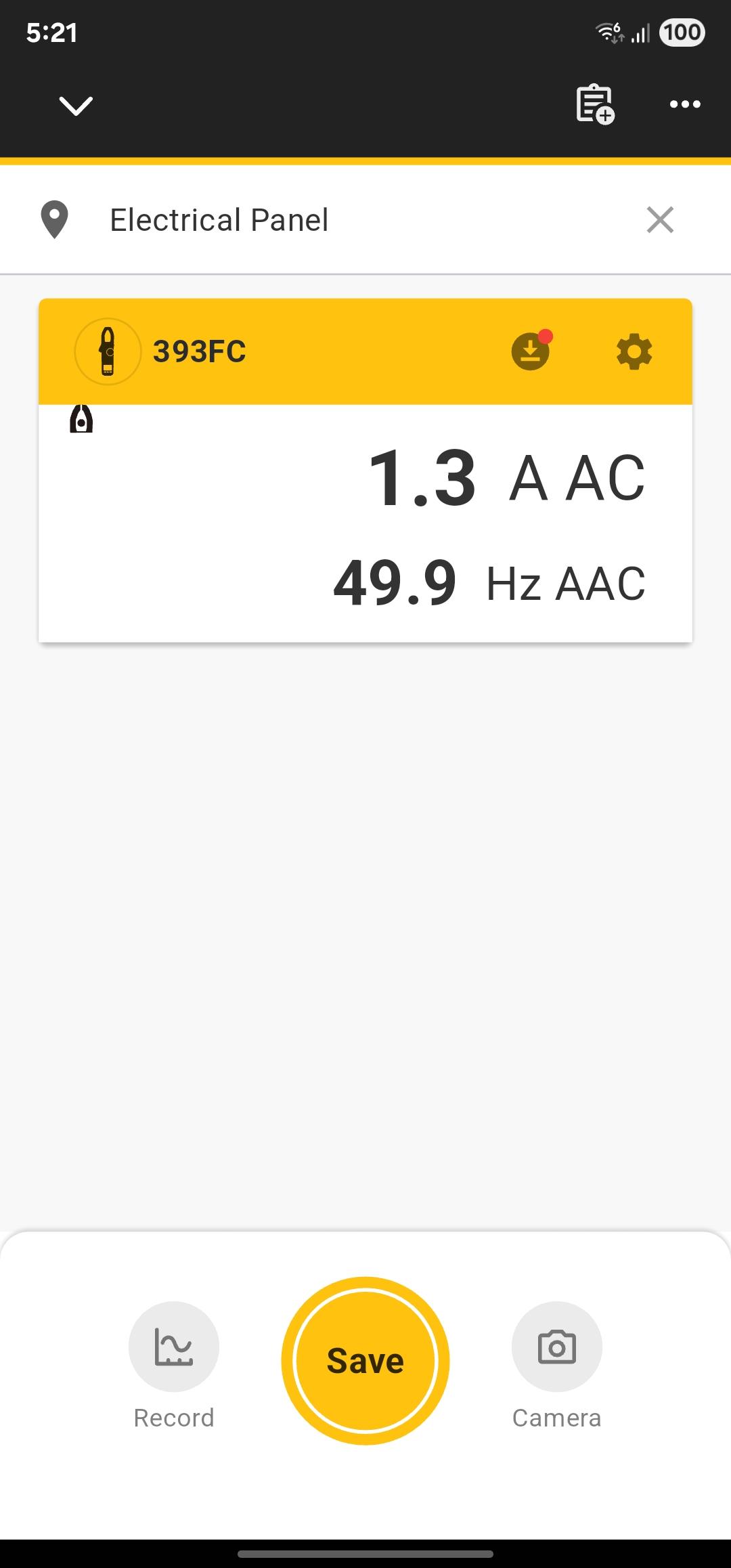Save the current measurement

point(365,1361)
